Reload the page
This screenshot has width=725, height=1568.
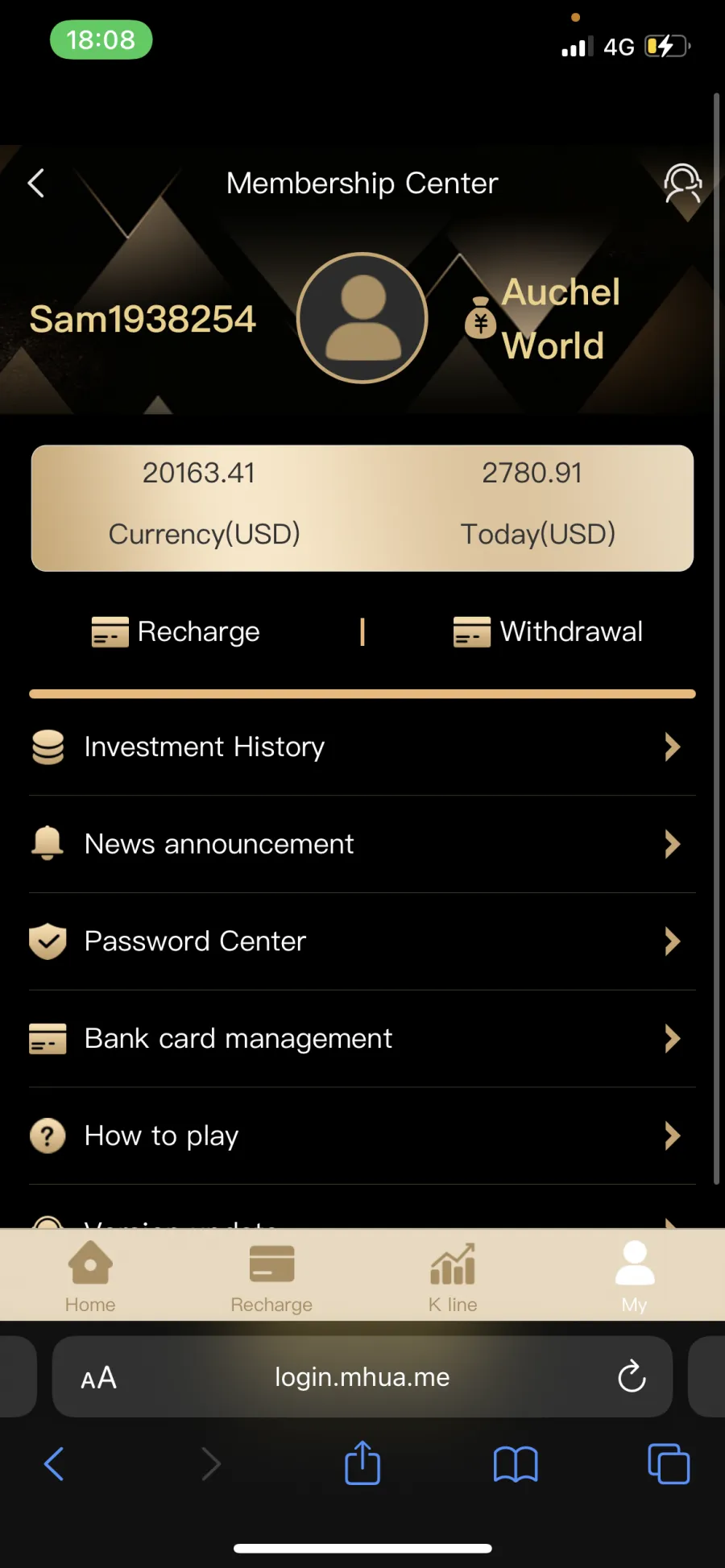[632, 1377]
